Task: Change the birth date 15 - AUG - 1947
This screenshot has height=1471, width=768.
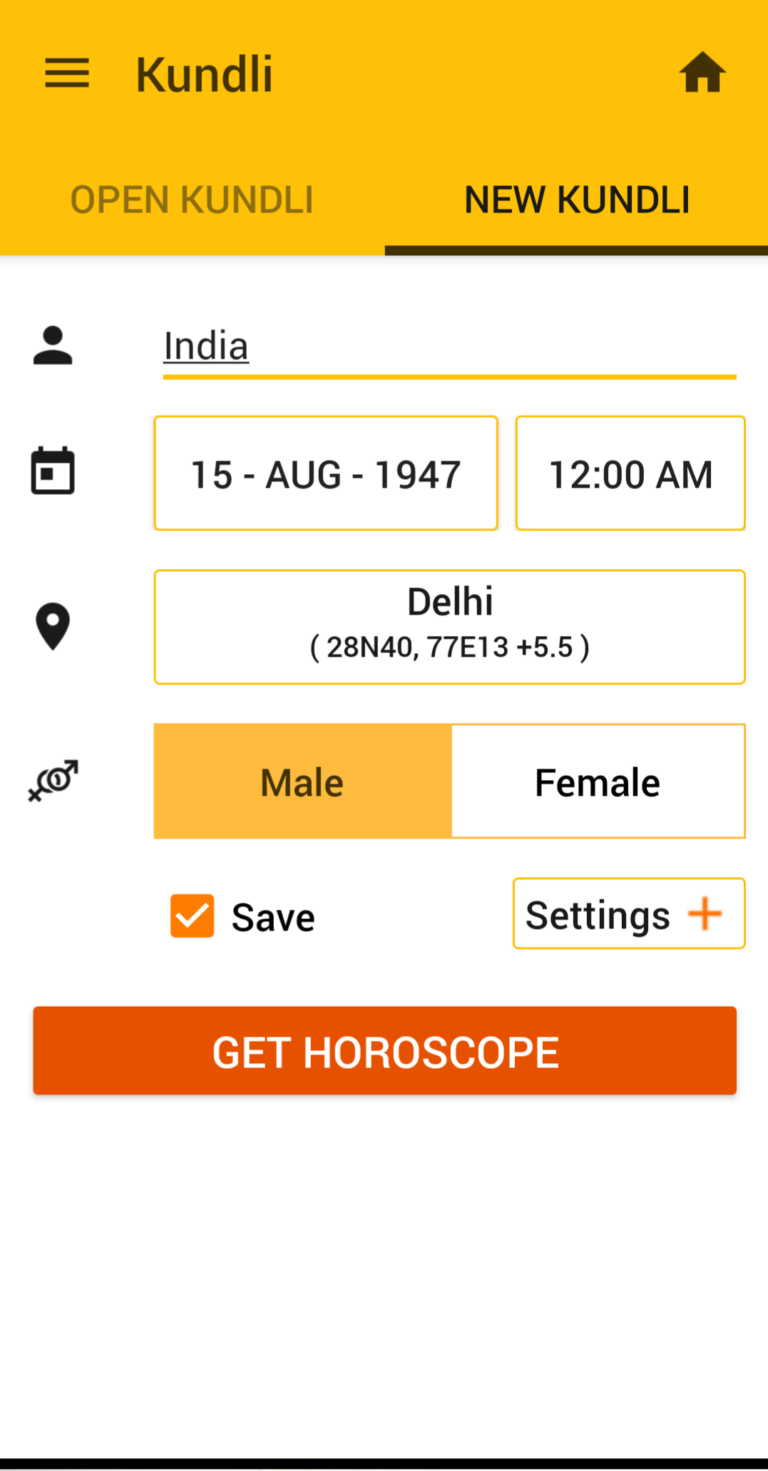Action: [x=326, y=474]
